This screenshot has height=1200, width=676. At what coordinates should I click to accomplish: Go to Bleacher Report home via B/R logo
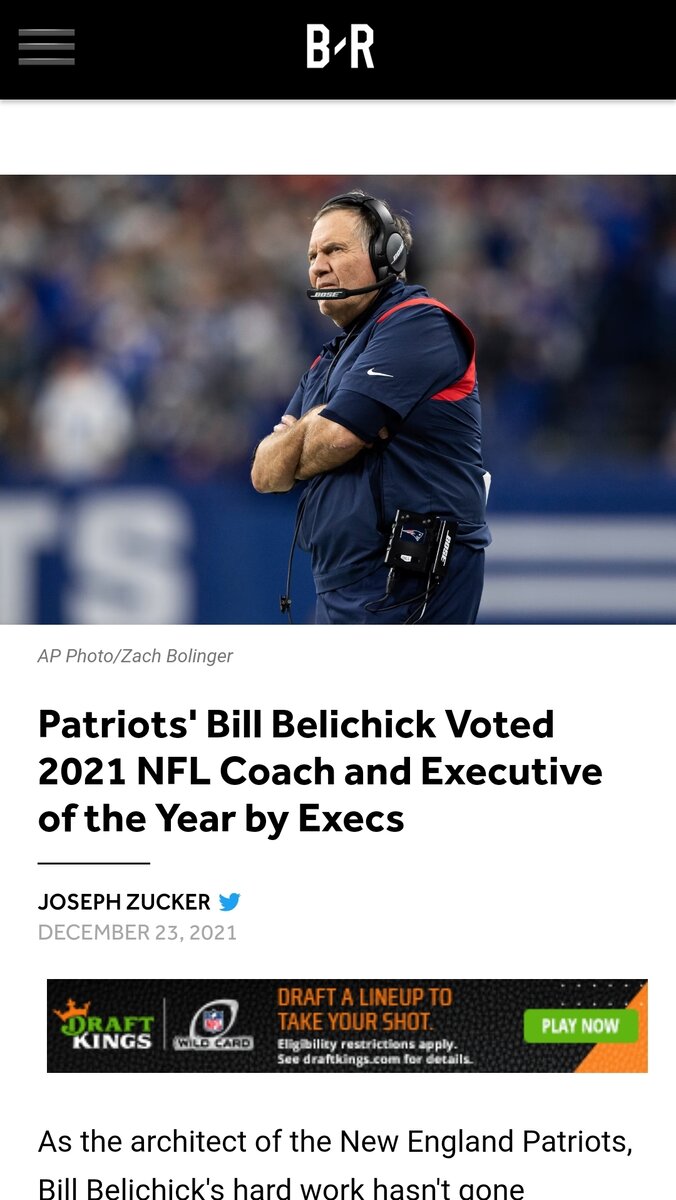[340, 47]
